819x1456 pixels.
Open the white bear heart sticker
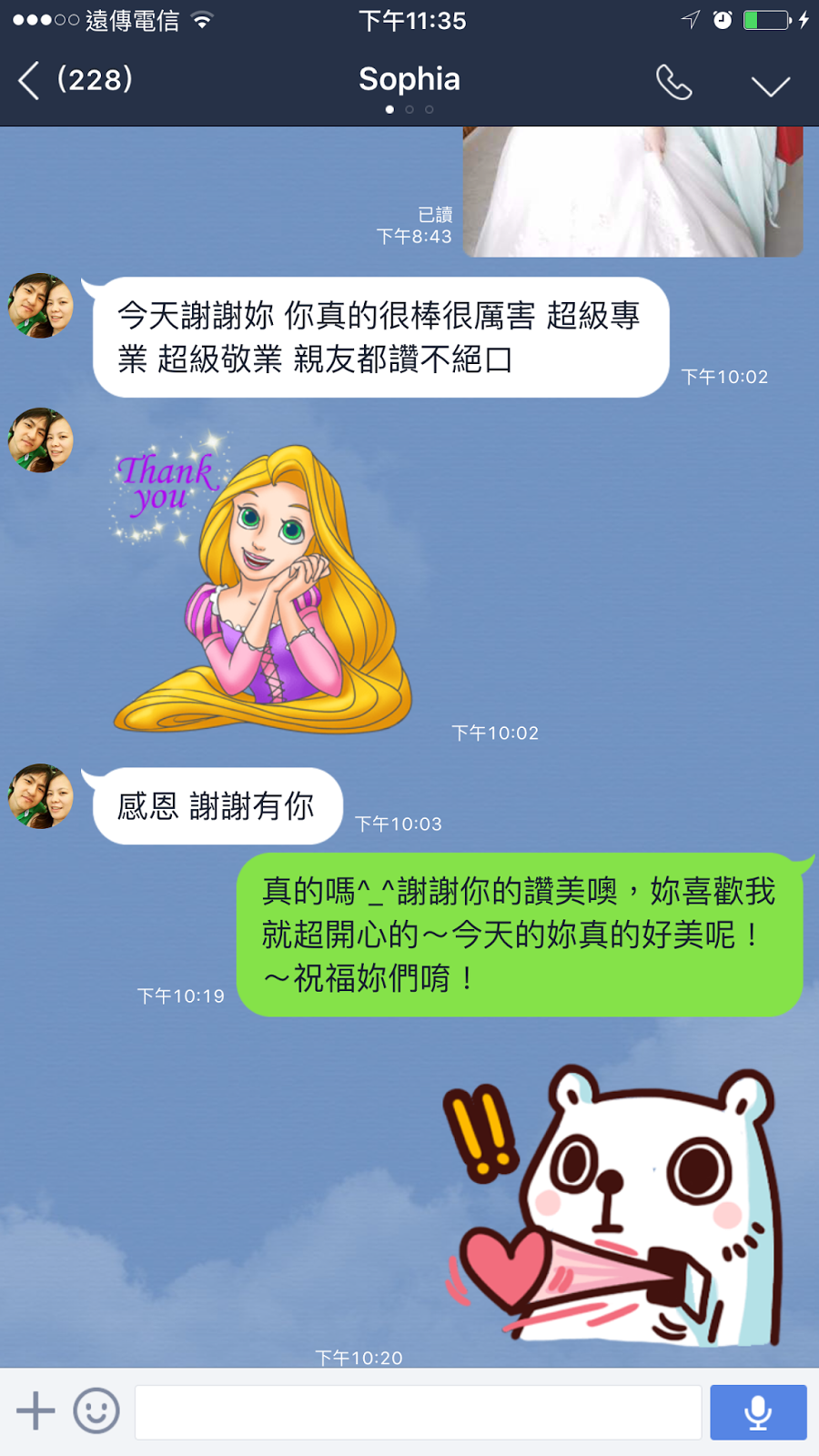pyautogui.click(x=614, y=1206)
